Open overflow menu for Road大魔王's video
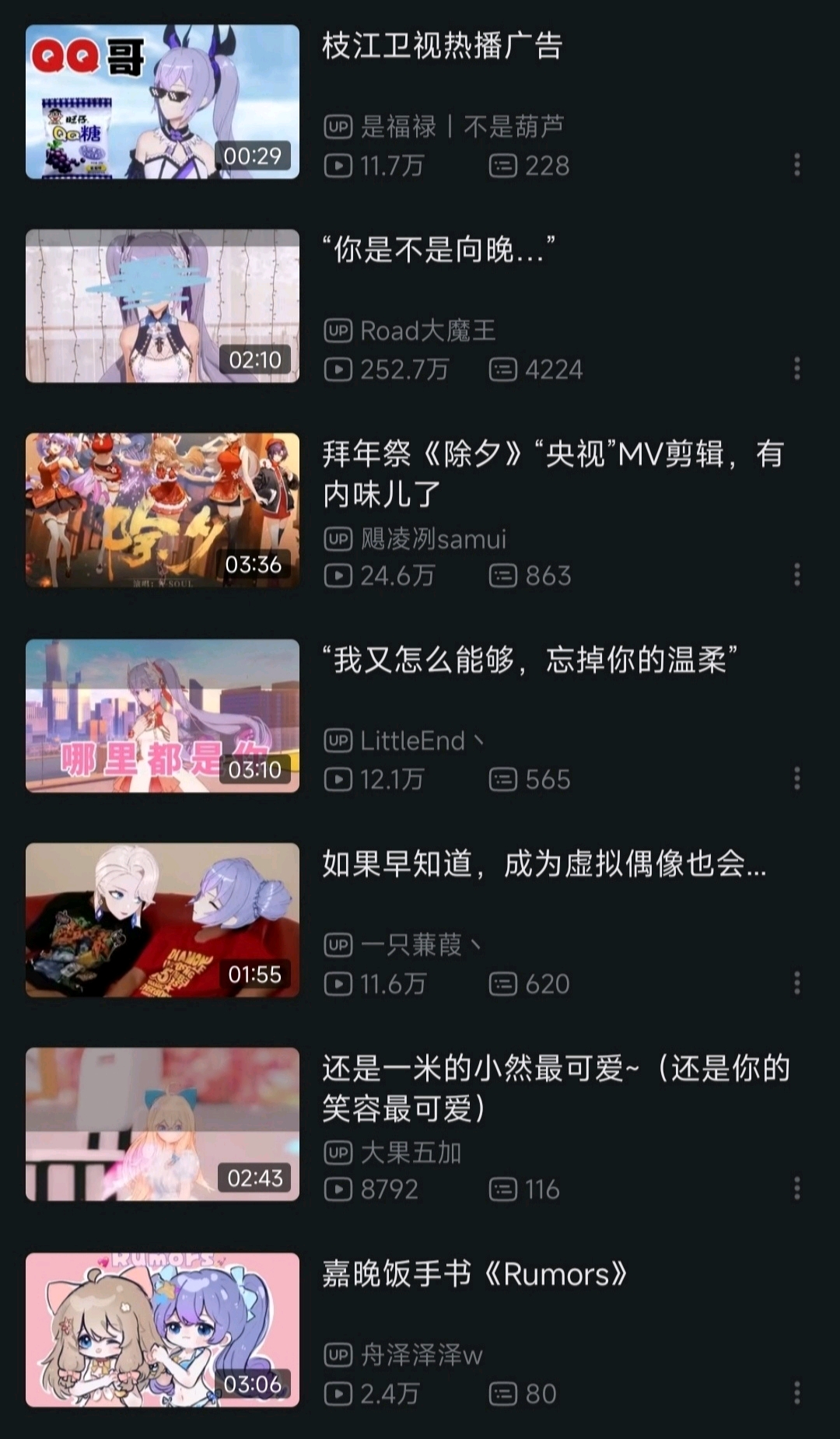The image size is (840, 1439). [796, 369]
